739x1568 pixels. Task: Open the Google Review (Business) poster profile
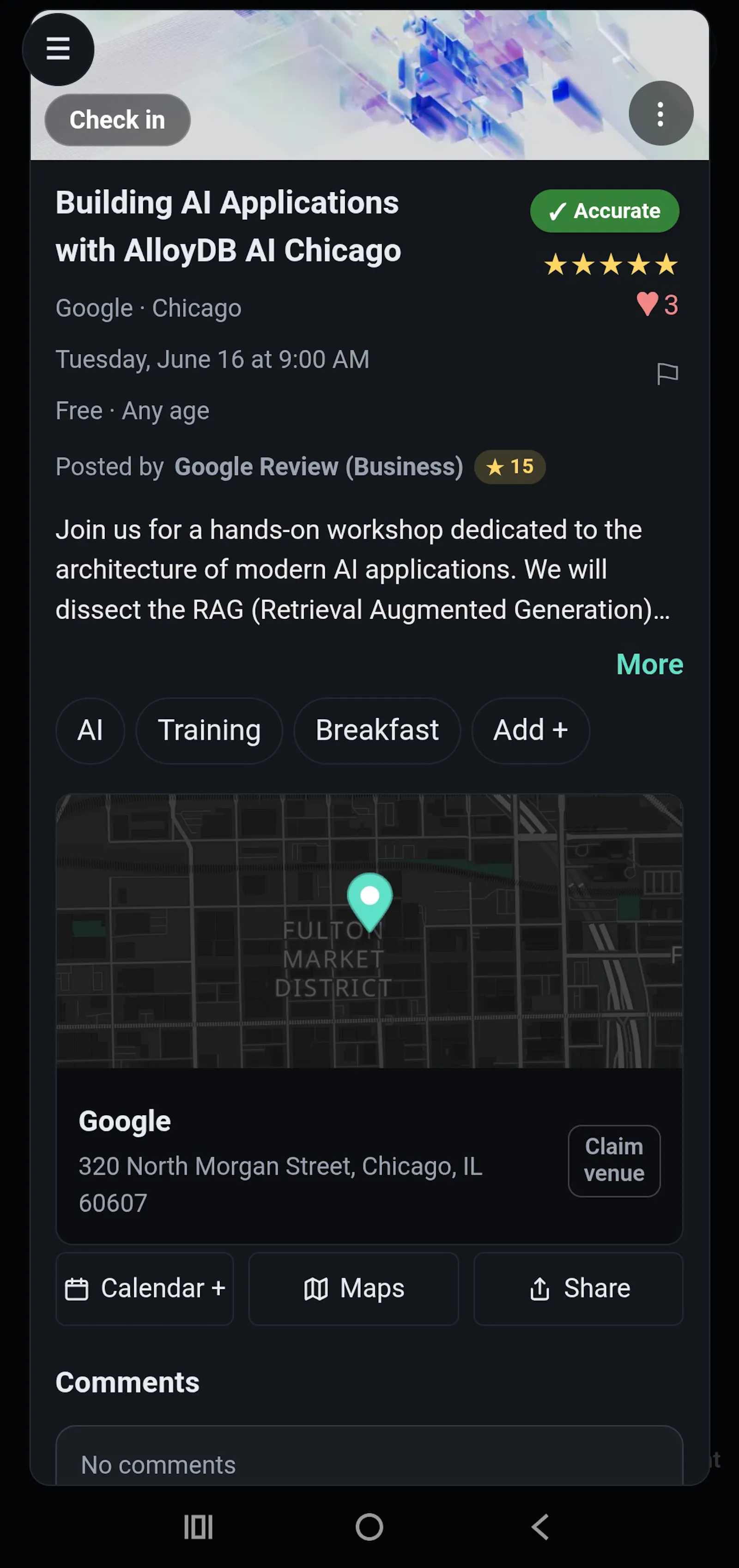[319, 467]
